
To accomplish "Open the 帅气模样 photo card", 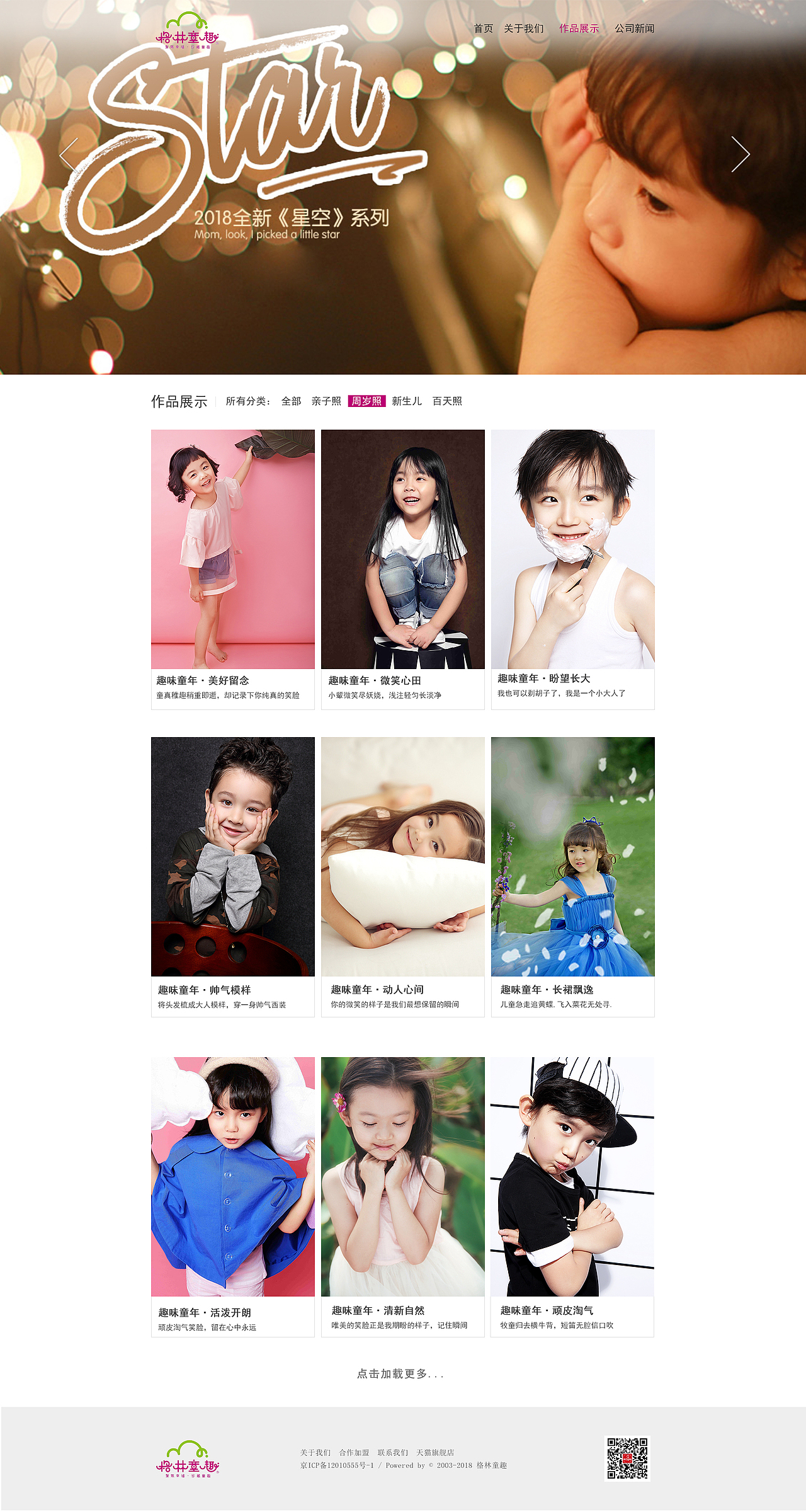I will pos(233,857).
